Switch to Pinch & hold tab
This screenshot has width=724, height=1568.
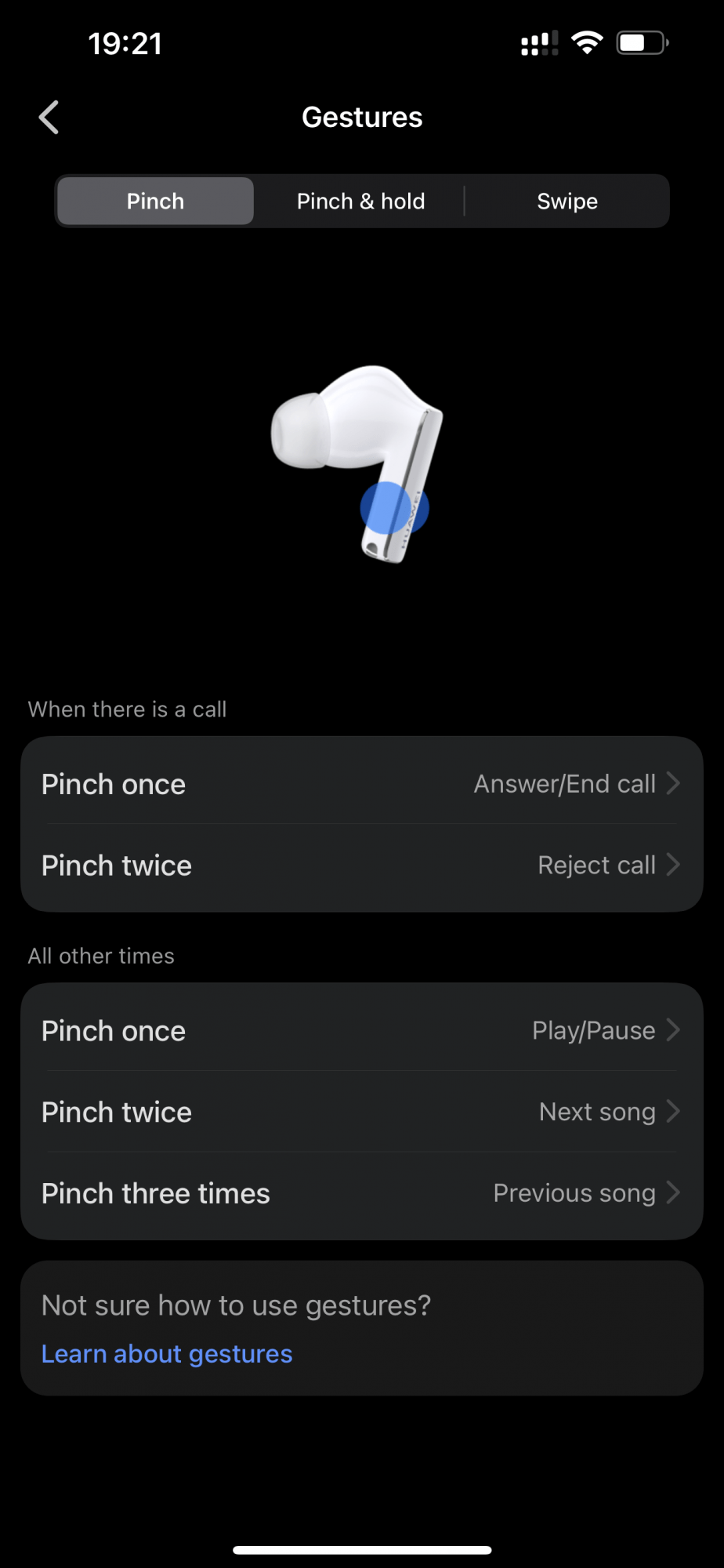[x=360, y=201]
